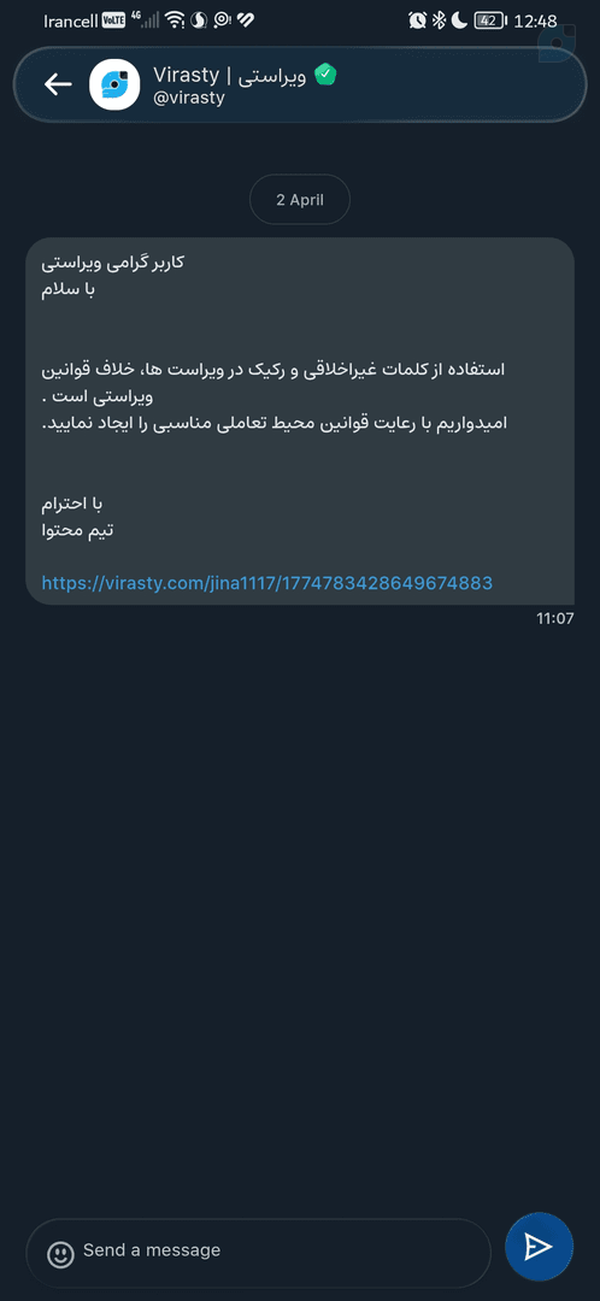Open the emoji picker
Screen dimensions: 600x1301
tap(61, 1253)
